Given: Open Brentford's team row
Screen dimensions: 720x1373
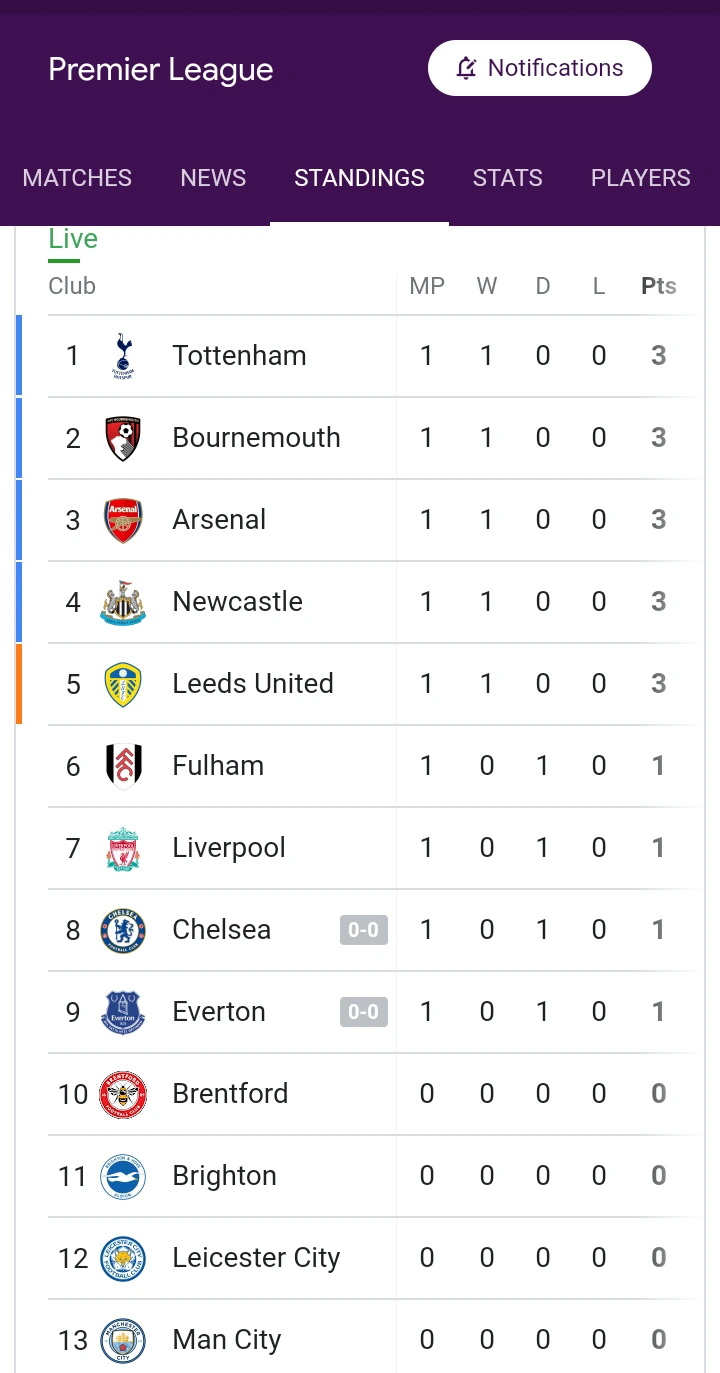Looking at the screenshot, I should [230, 1094].
